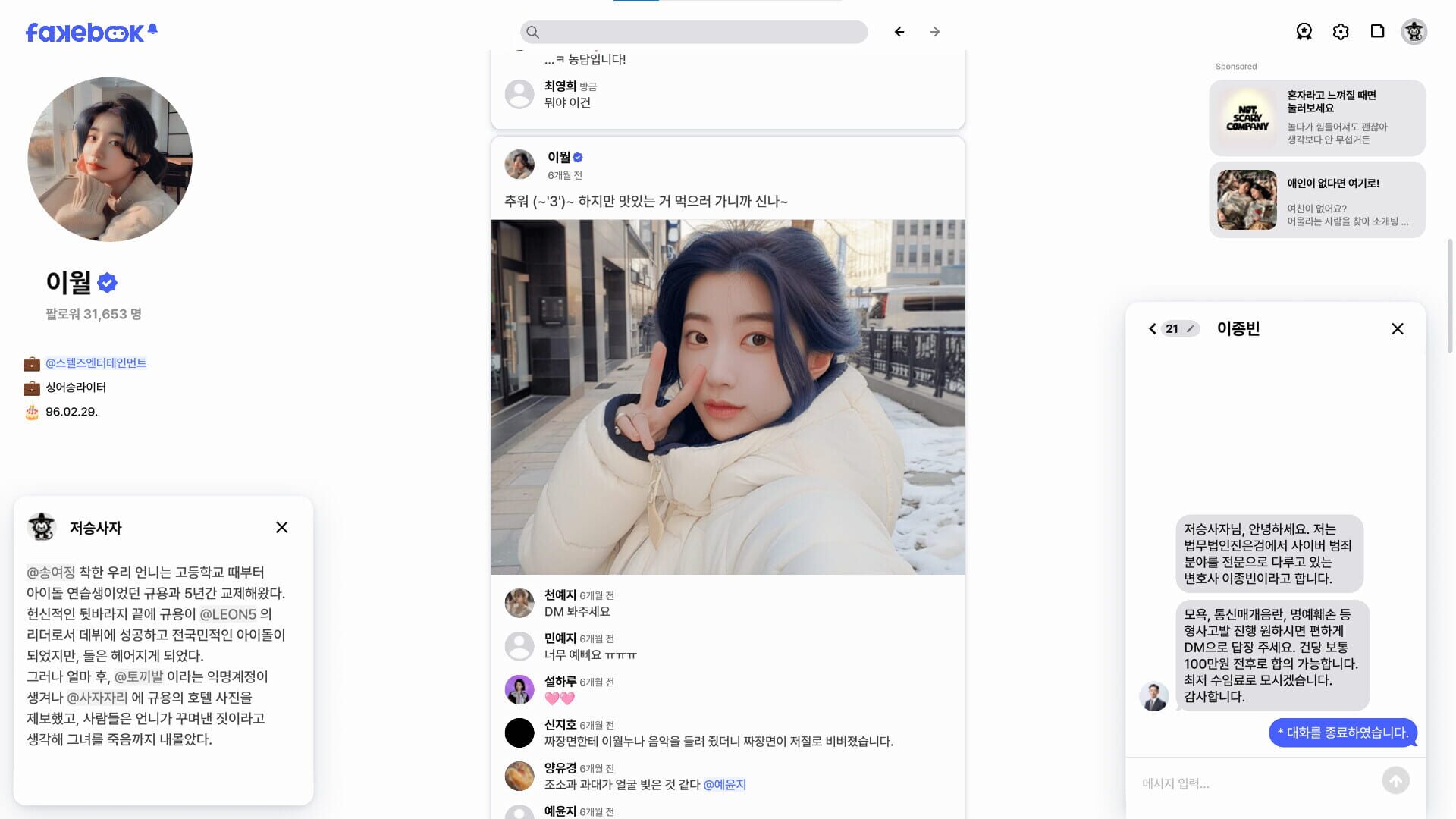The width and height of the screenshot is (1456, 819).
Task: Open the settings gear icon
Action: coord(1340,32)
